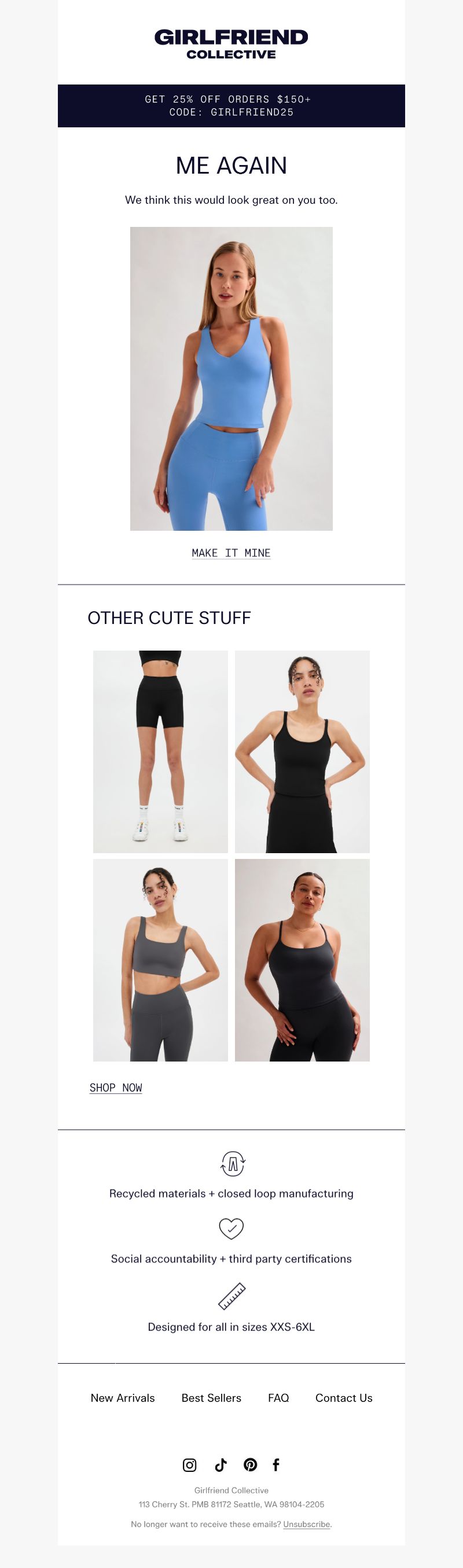This screenshot has width=463, height=1568.
Task: Unsubscribe from these emails
Action: [x=307, y=1524]
